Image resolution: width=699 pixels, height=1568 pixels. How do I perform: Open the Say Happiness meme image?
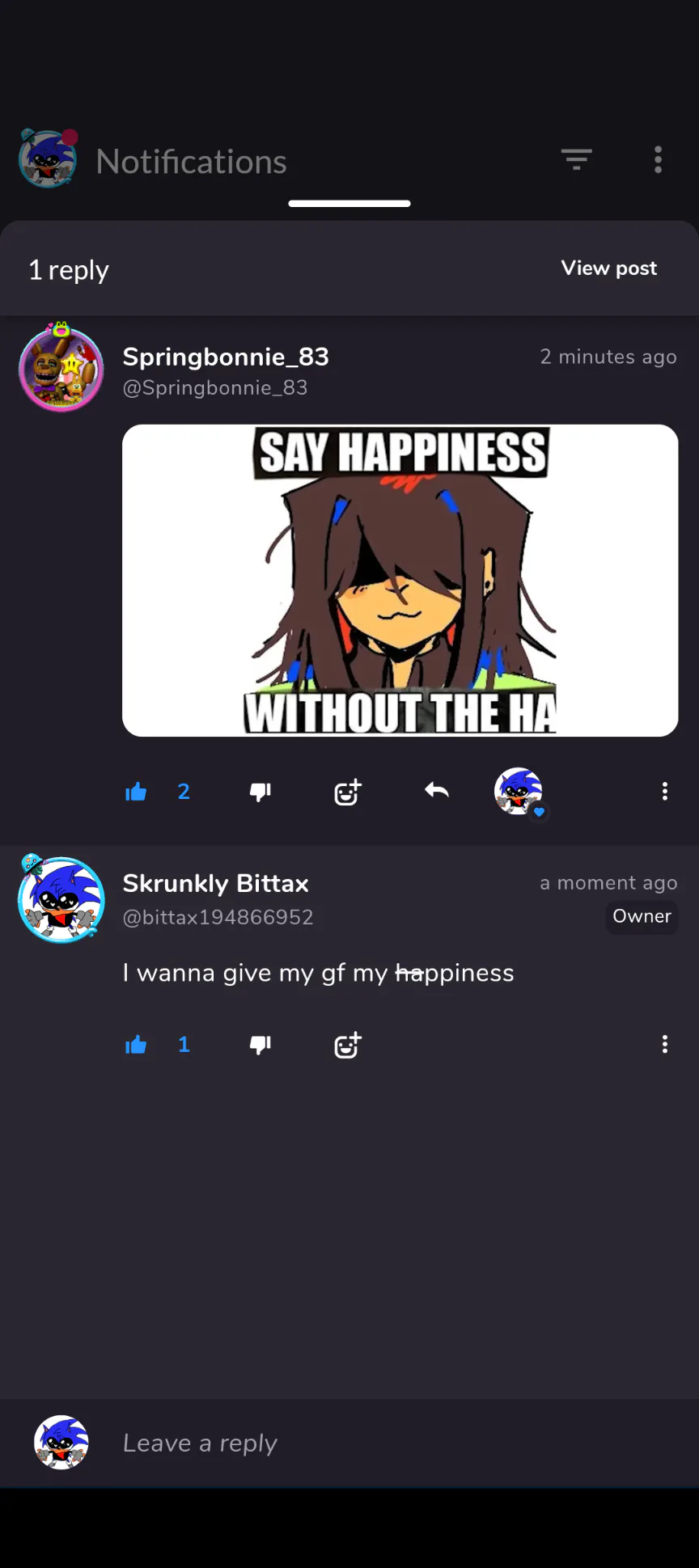pyautogui.click(x=400, y=581)
